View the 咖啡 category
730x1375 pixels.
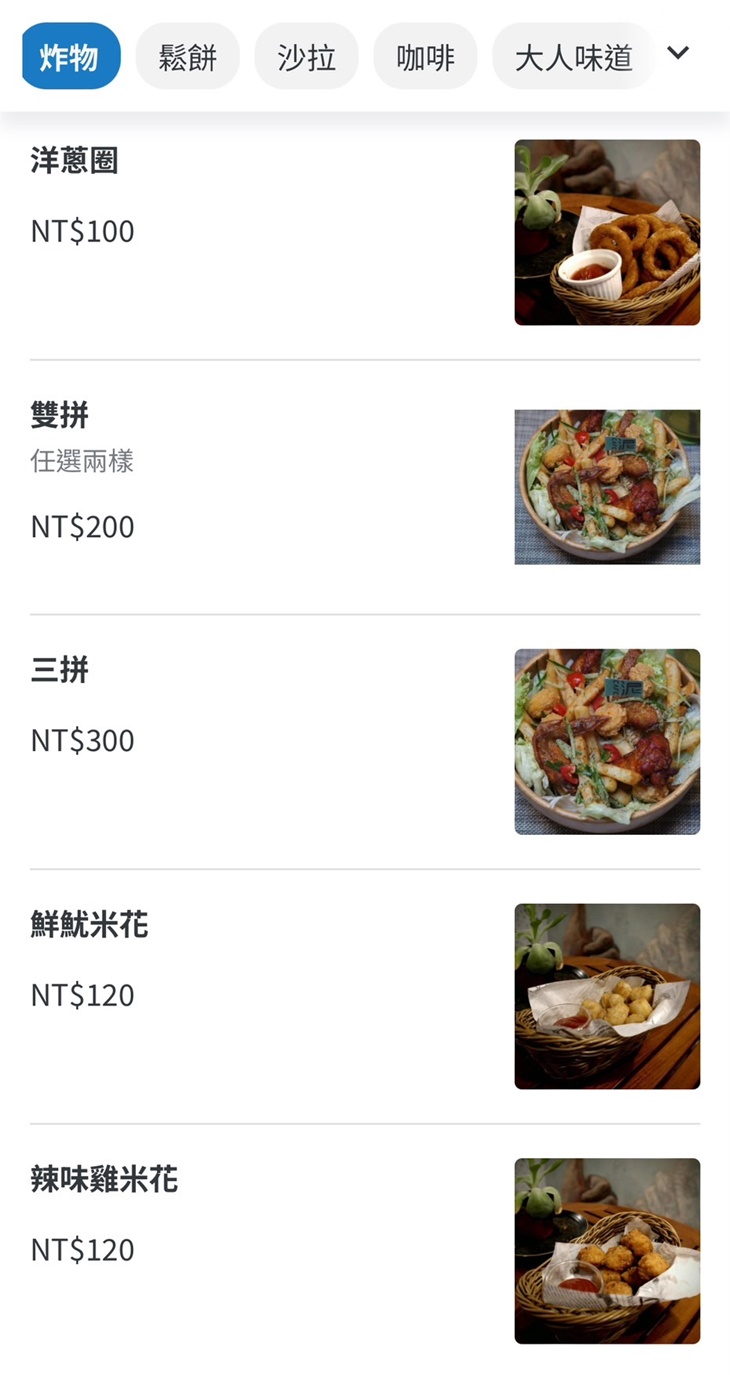click(x=425, y=55)
